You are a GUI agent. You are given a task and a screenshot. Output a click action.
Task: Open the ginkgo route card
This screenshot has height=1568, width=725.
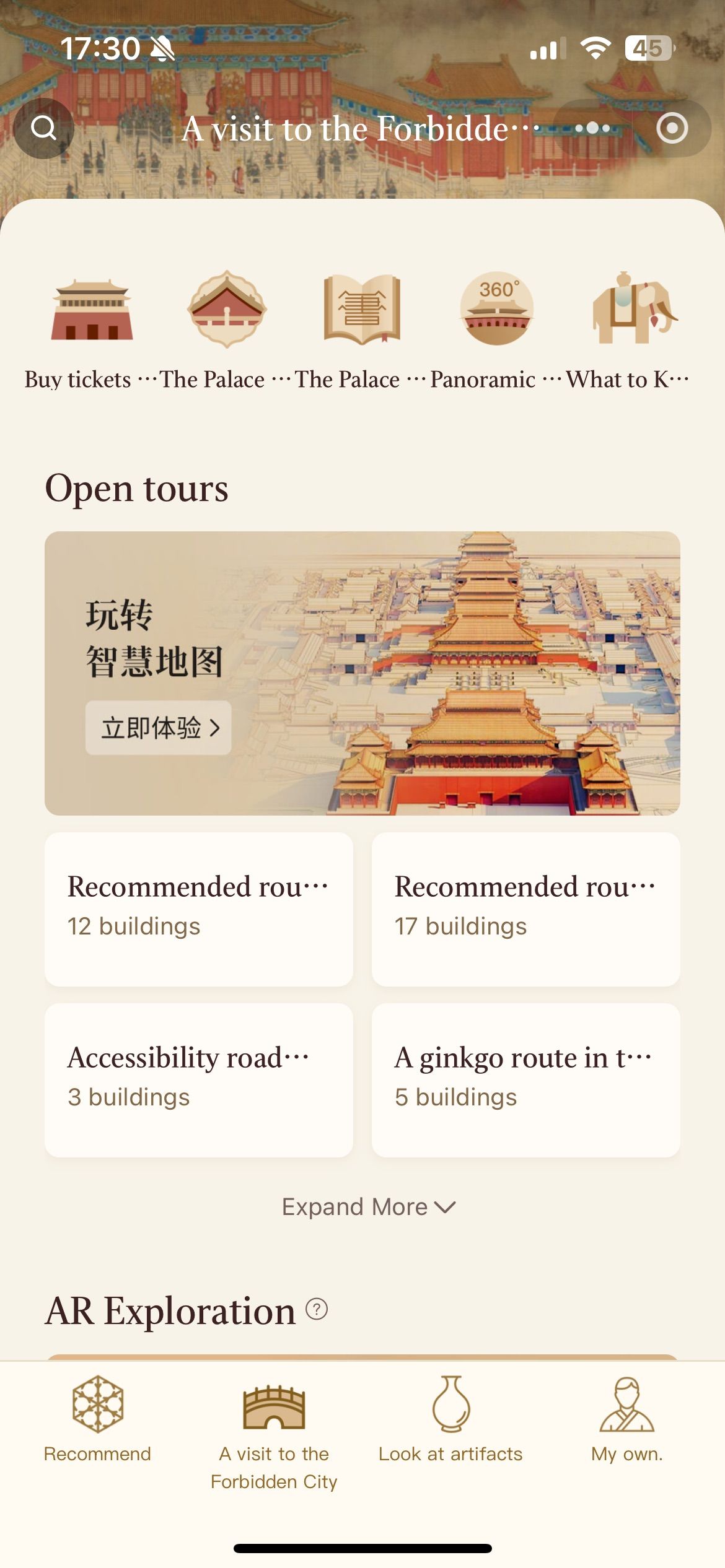[x=525, y=1079]
